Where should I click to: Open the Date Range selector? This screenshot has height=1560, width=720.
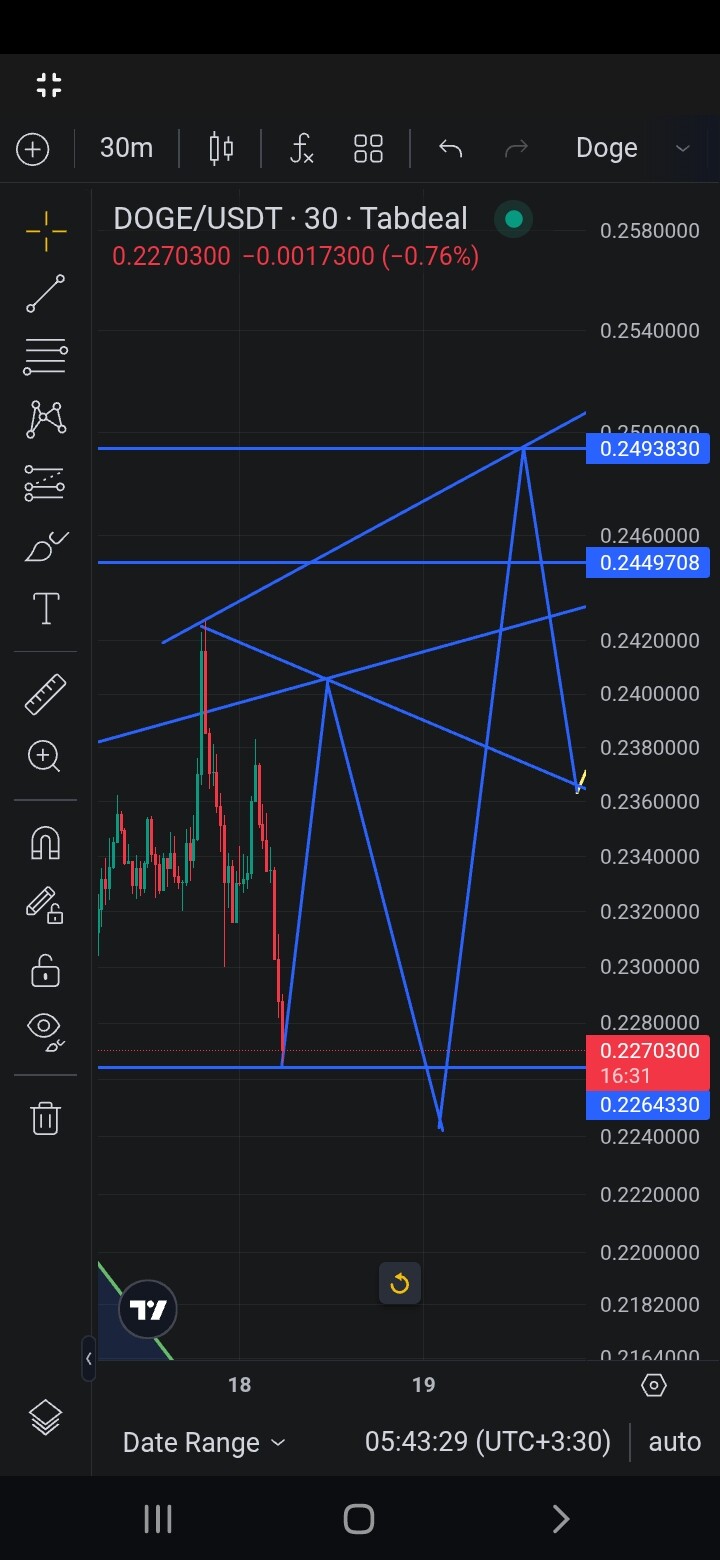coord(204,1442)
